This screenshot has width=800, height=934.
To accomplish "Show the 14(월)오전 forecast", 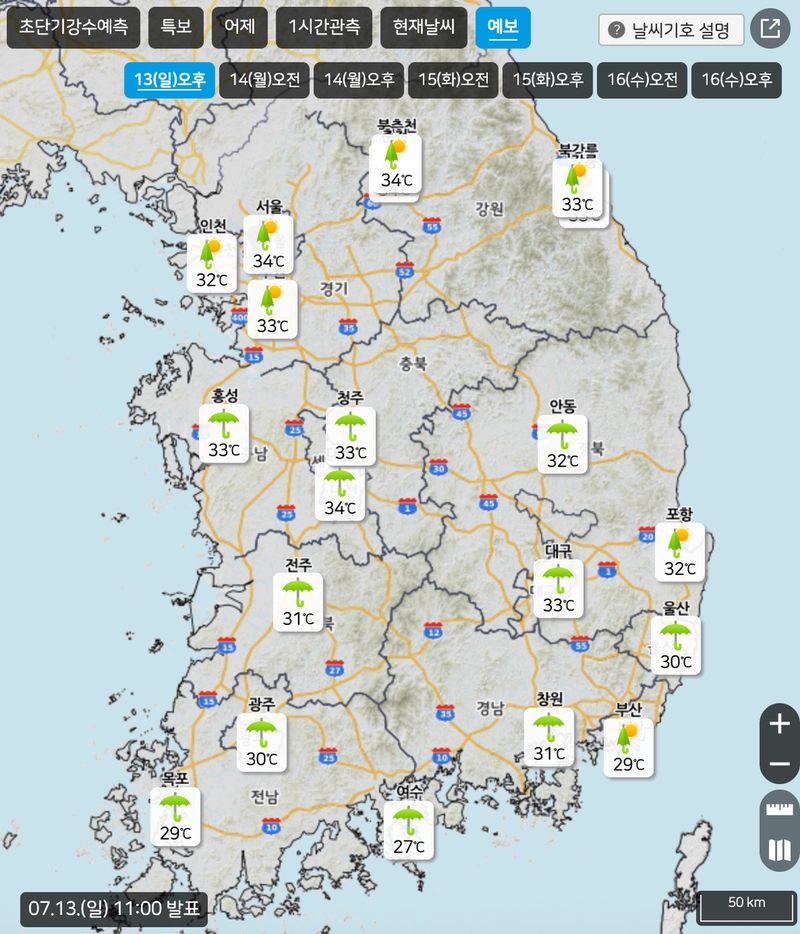I will tap(264, 80).
